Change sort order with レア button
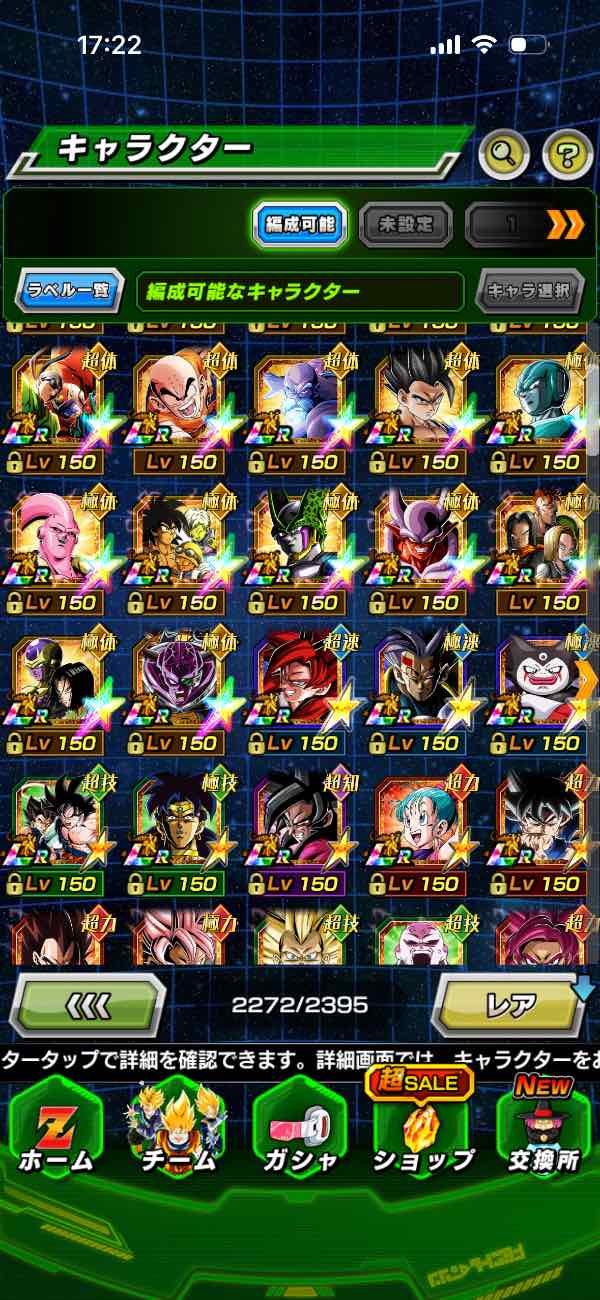The image size is (600, 1300). click(511, 1003)
